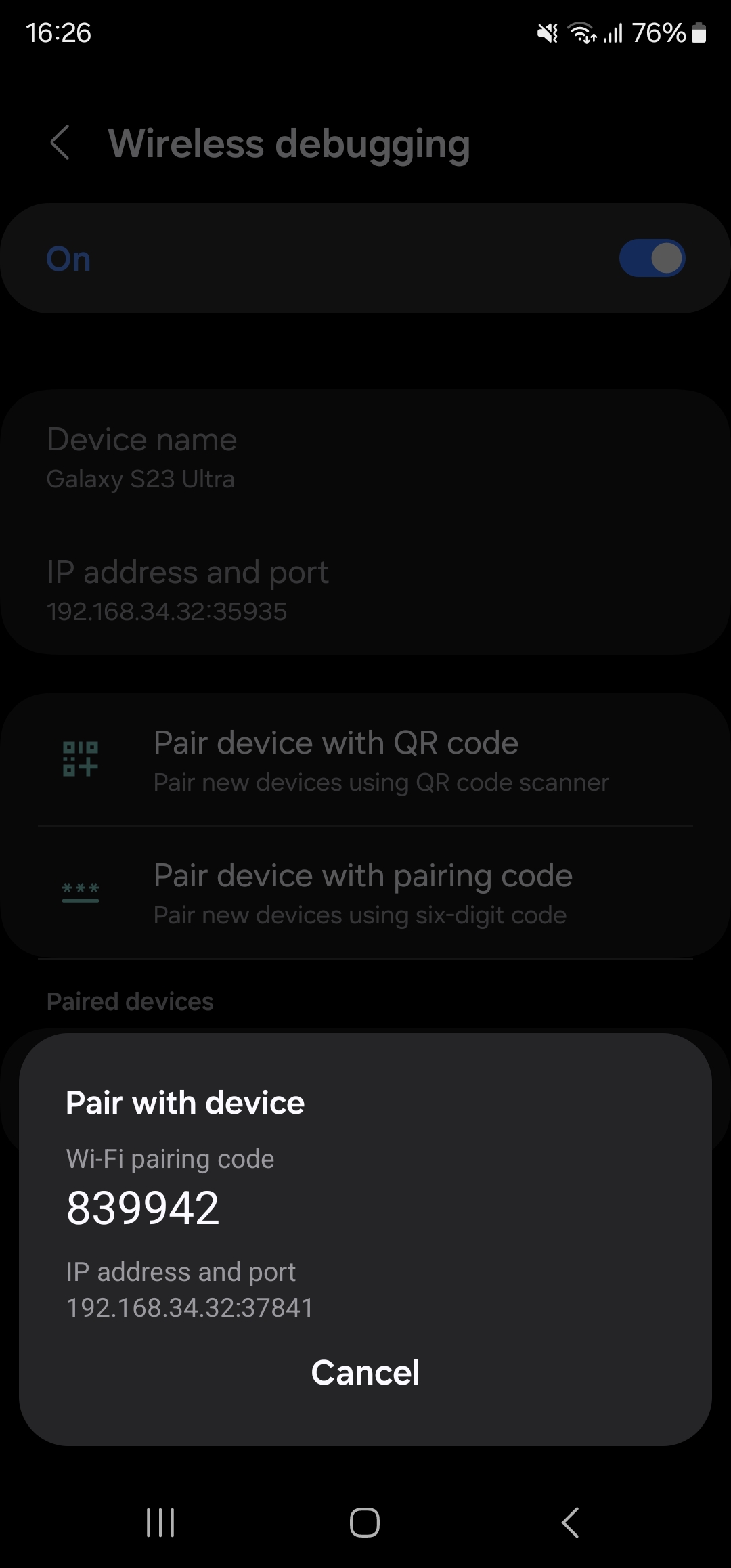Viewport: 731px width, 1568px height.
Task: Open the Device name row
Action: 365,458
